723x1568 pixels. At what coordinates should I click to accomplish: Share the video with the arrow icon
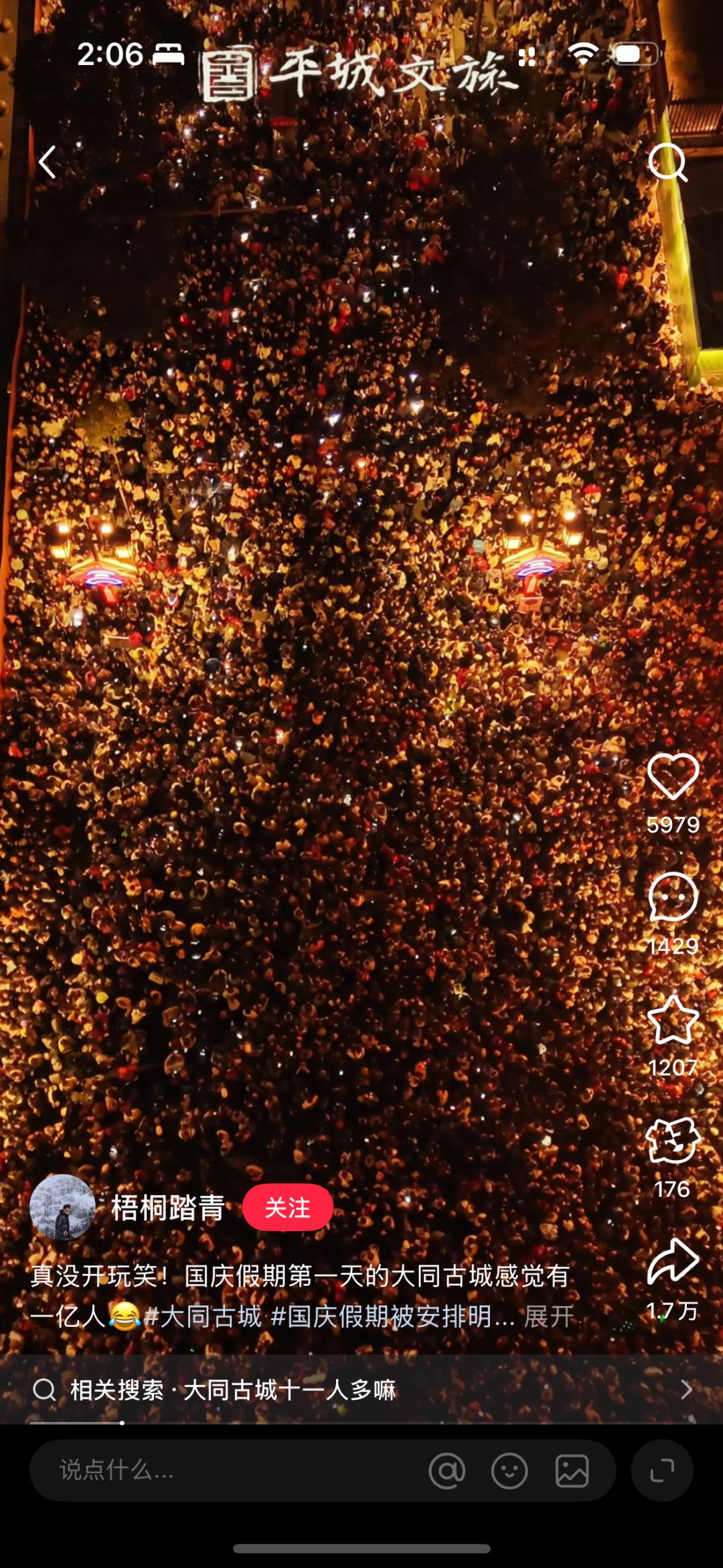click(673, 1261)
